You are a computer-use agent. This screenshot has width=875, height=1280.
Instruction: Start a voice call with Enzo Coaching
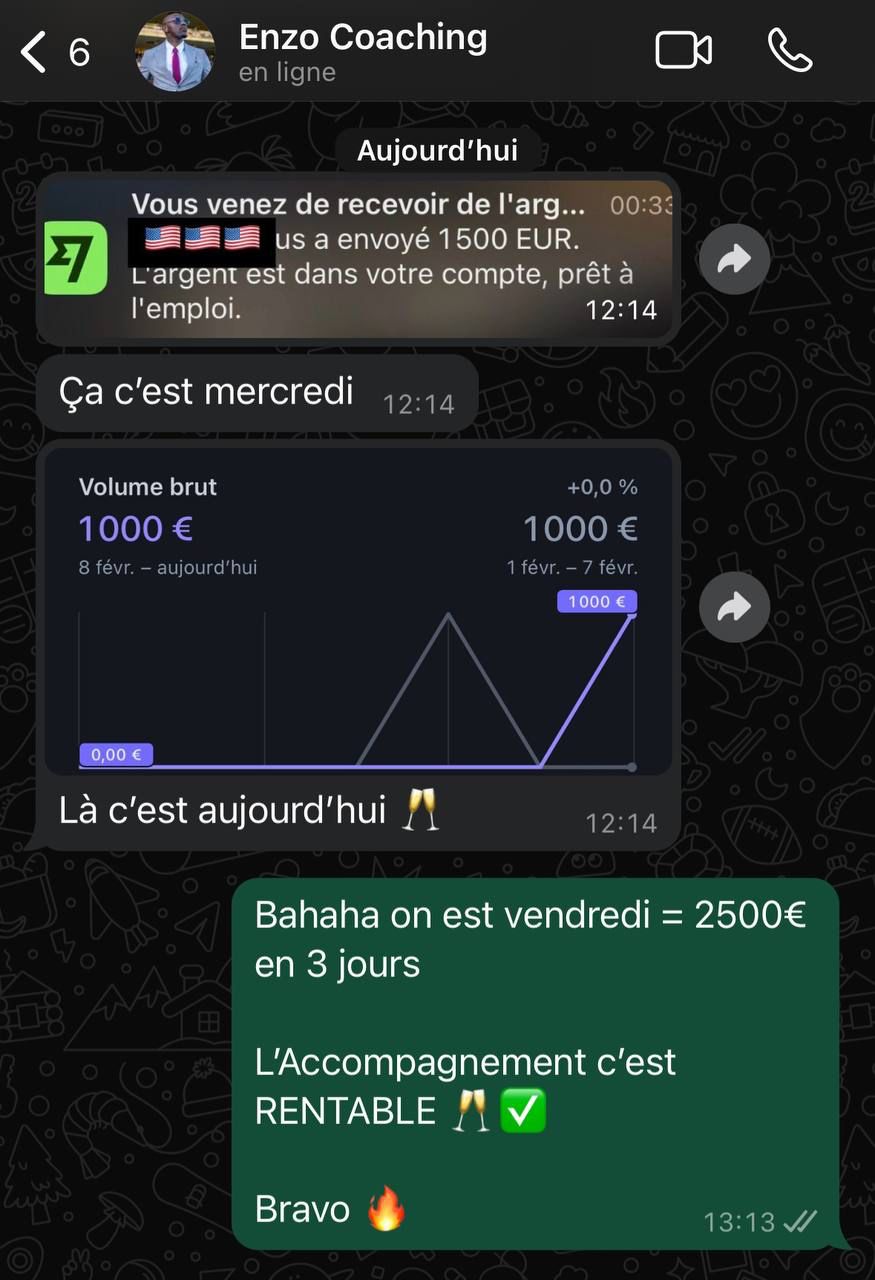[x=789, y=51]
